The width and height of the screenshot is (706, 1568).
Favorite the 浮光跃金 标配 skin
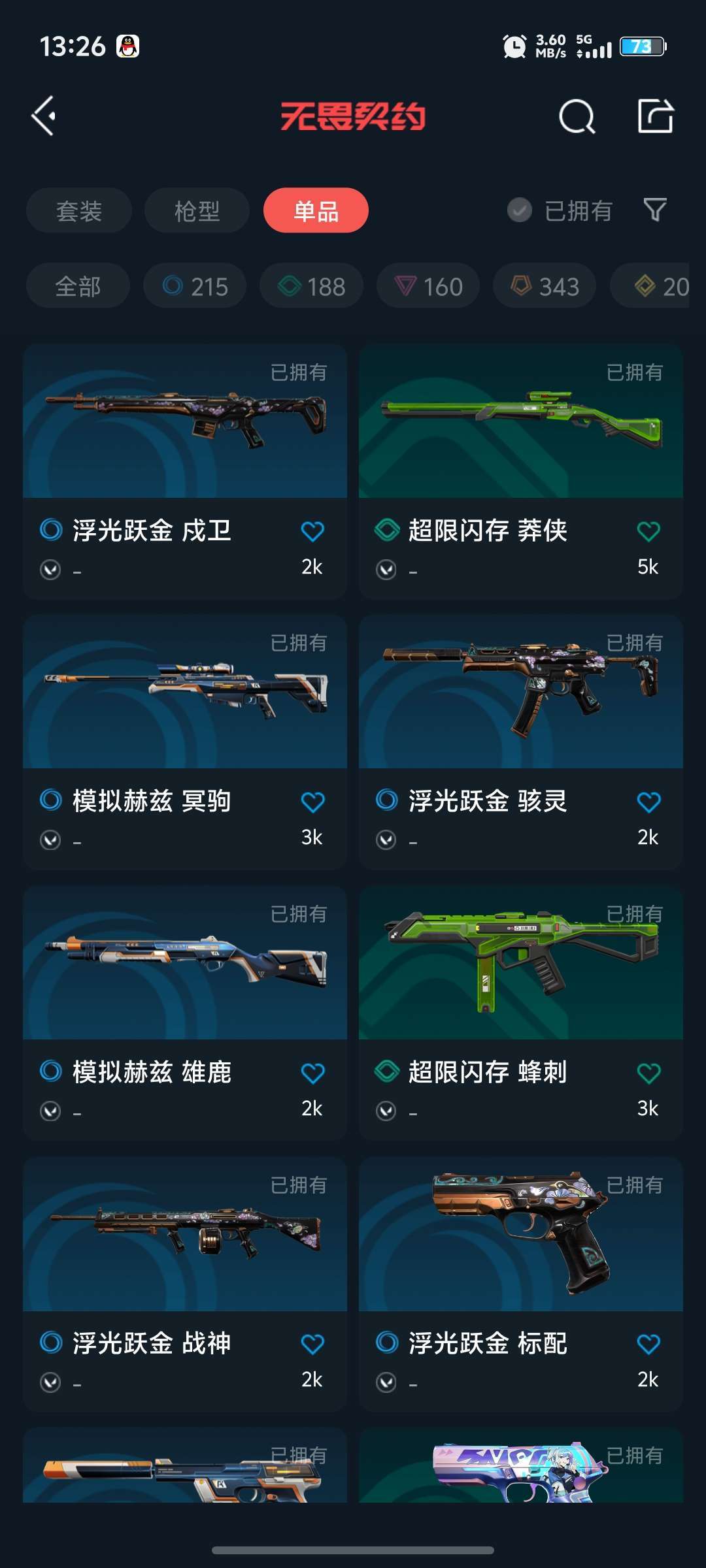(x=648, y=1344)
